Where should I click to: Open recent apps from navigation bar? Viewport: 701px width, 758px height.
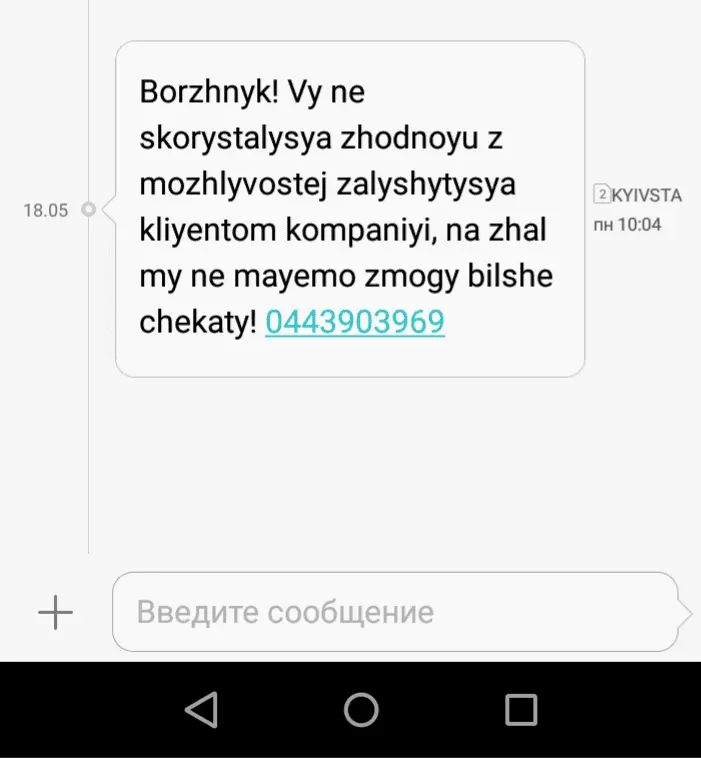pyautogui.click(x=521, y=710)
